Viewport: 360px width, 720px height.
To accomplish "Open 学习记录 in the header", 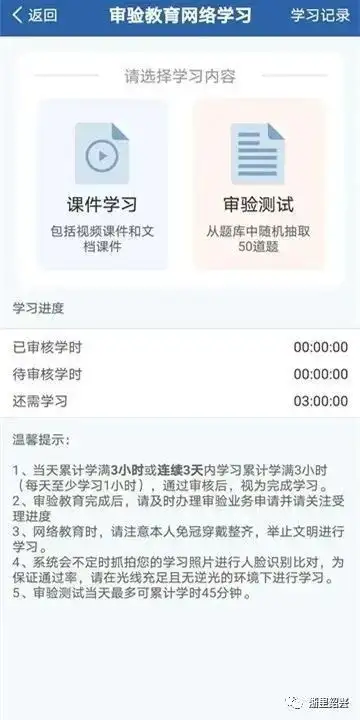I will coord(320,15).
